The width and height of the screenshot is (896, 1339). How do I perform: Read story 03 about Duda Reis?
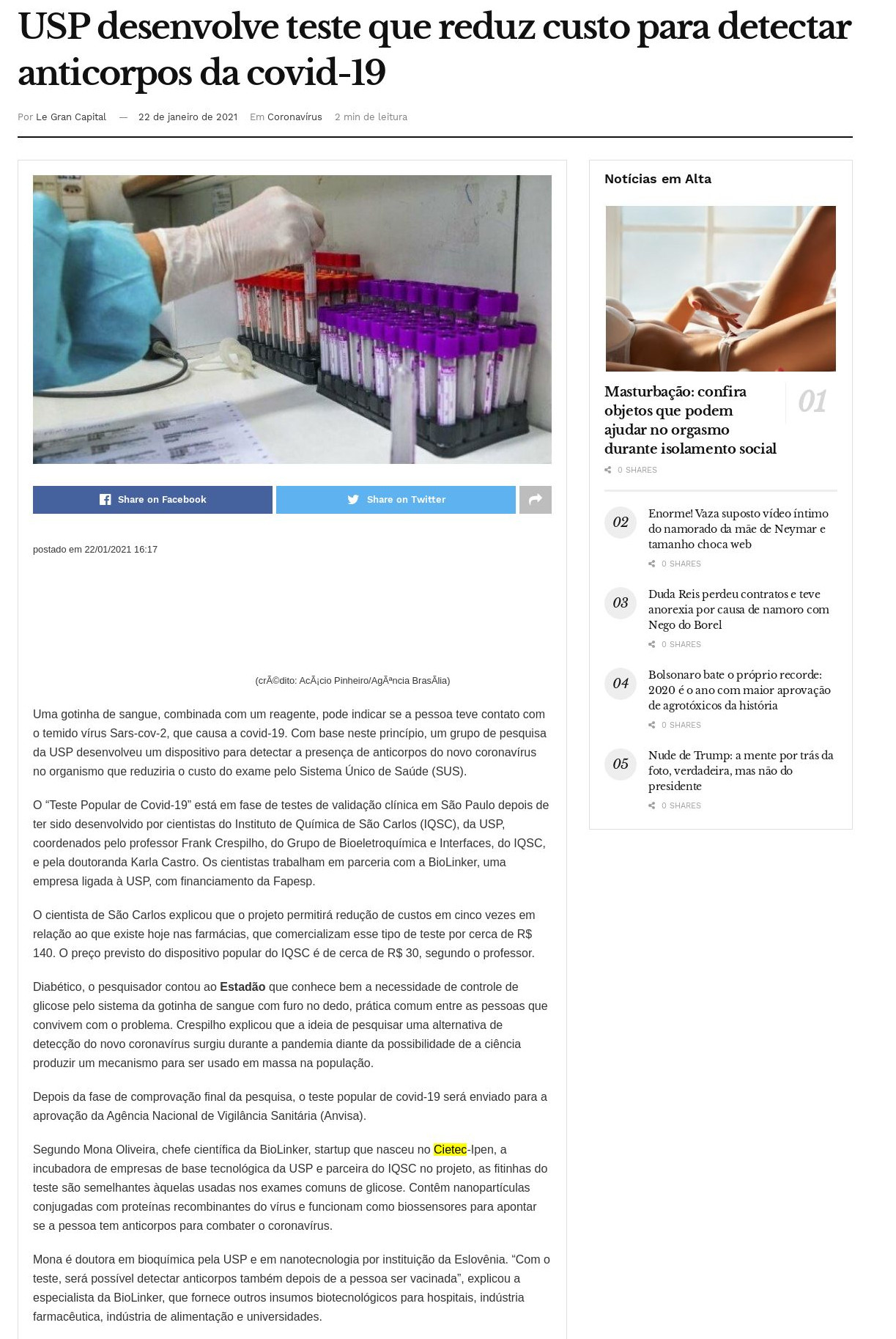[738, 609]
